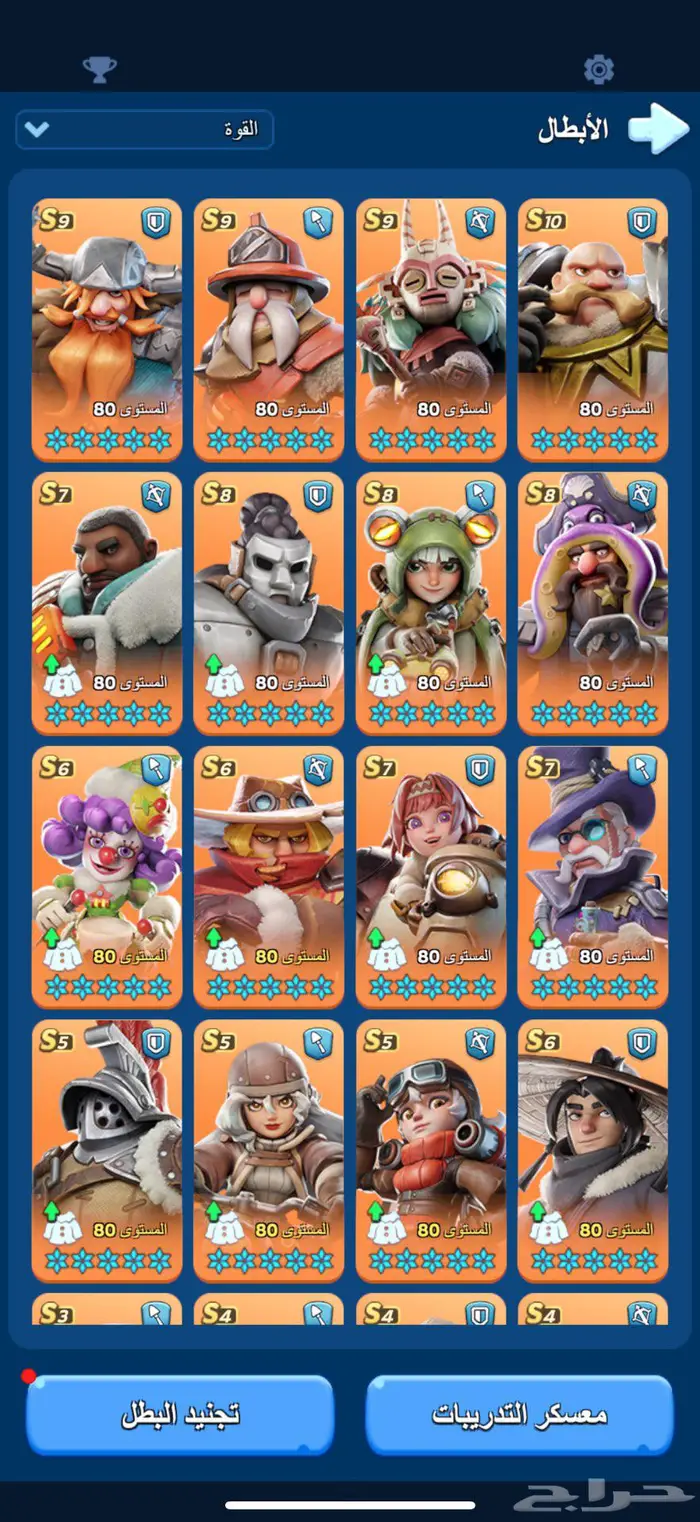Go back using the white arrow
Viewport: 700px width, 1522px height.
tap(658, 129)
